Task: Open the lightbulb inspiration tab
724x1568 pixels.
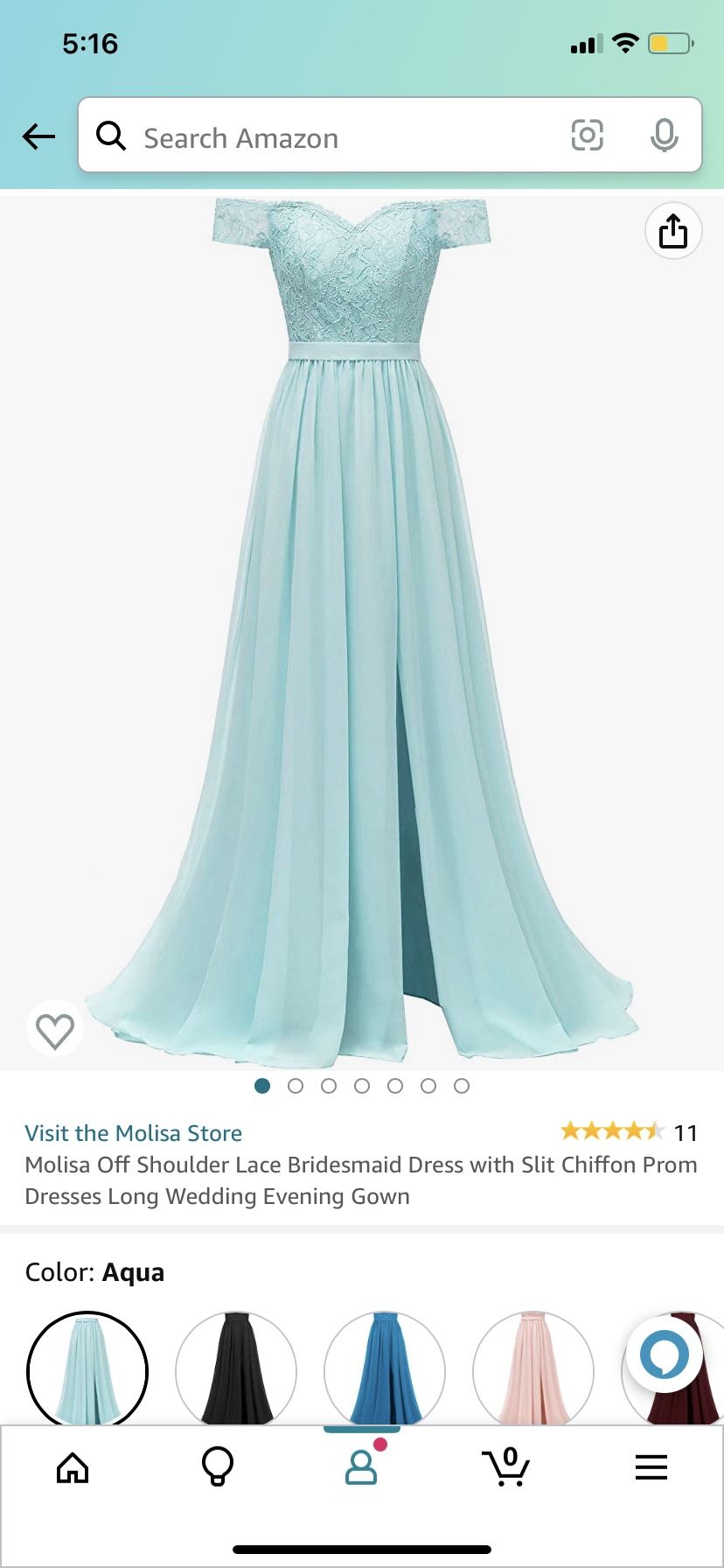Action: [x=218, y=1467]
